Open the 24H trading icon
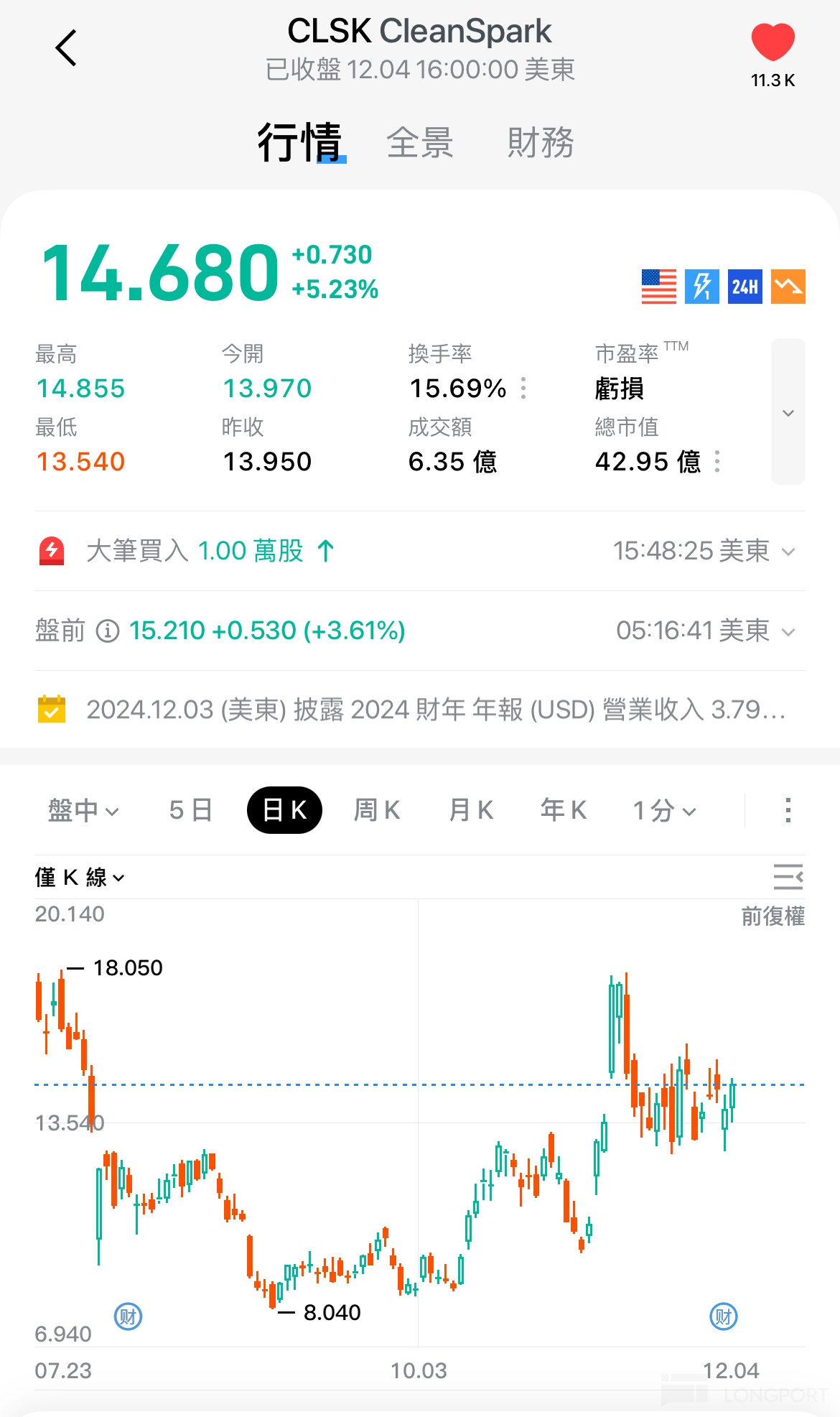 pyautogui.click(x=745, y=287)
